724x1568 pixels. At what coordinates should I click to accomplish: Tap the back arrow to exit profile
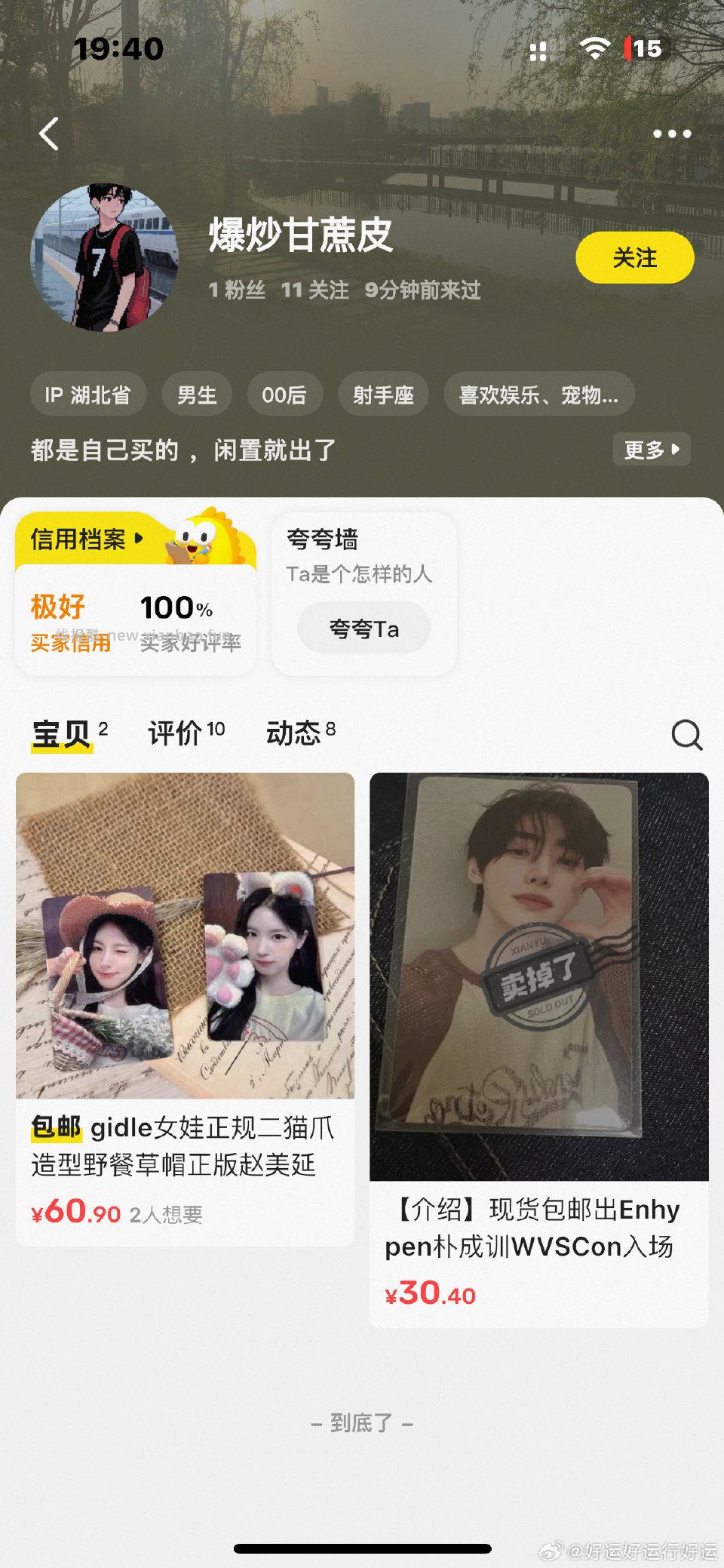[x=48, y=133]
